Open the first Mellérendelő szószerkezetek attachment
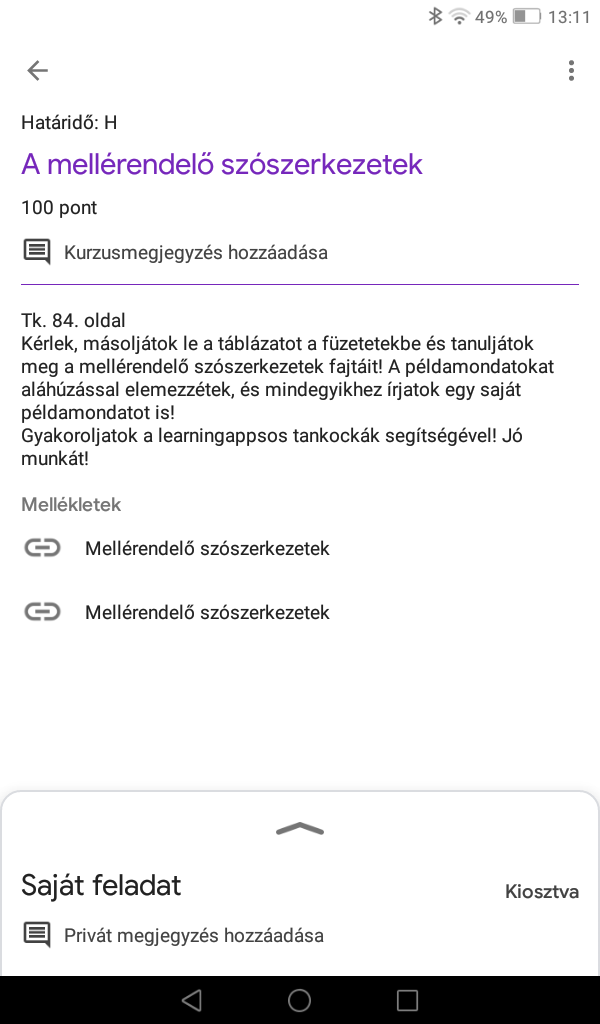Screen dimensions: 600x1024 click(x=207, y=548)
